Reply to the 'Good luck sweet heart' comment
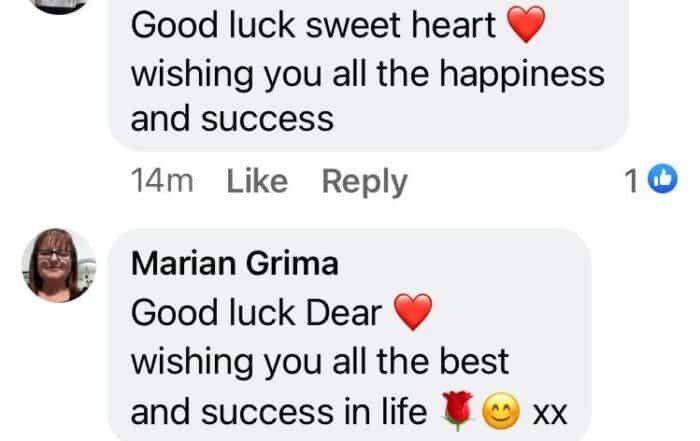700x441 pixels. click(364, 182)
